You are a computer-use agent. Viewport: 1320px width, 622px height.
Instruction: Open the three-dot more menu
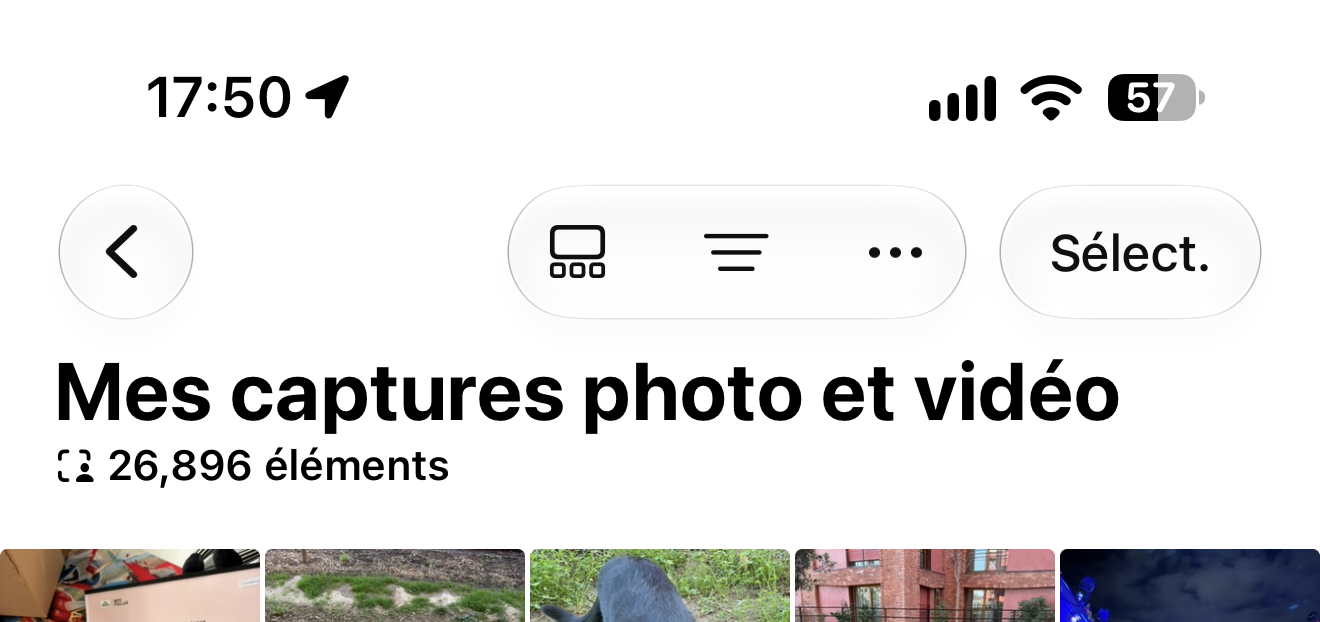click(x=895, y=252)
